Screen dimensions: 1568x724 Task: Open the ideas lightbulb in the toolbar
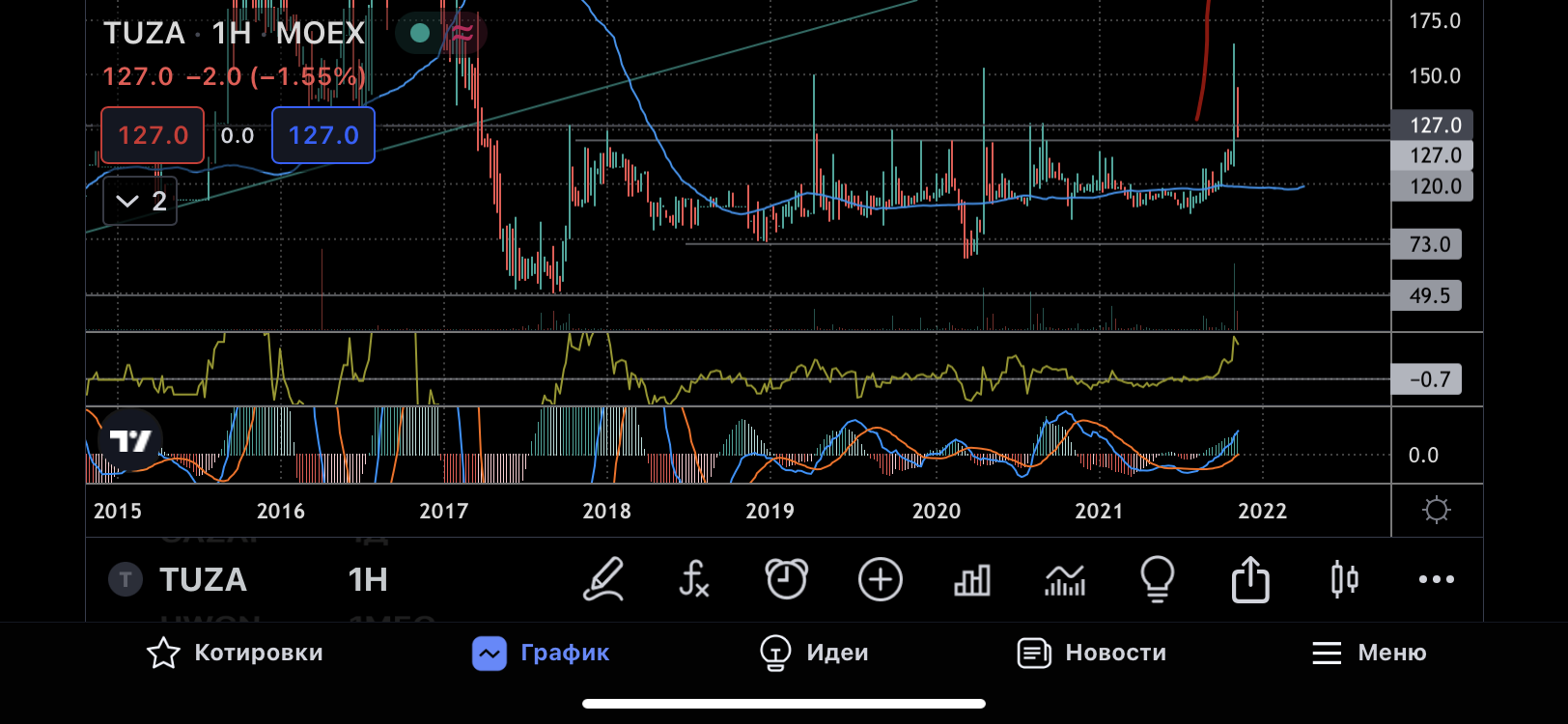click(1157, 579)
